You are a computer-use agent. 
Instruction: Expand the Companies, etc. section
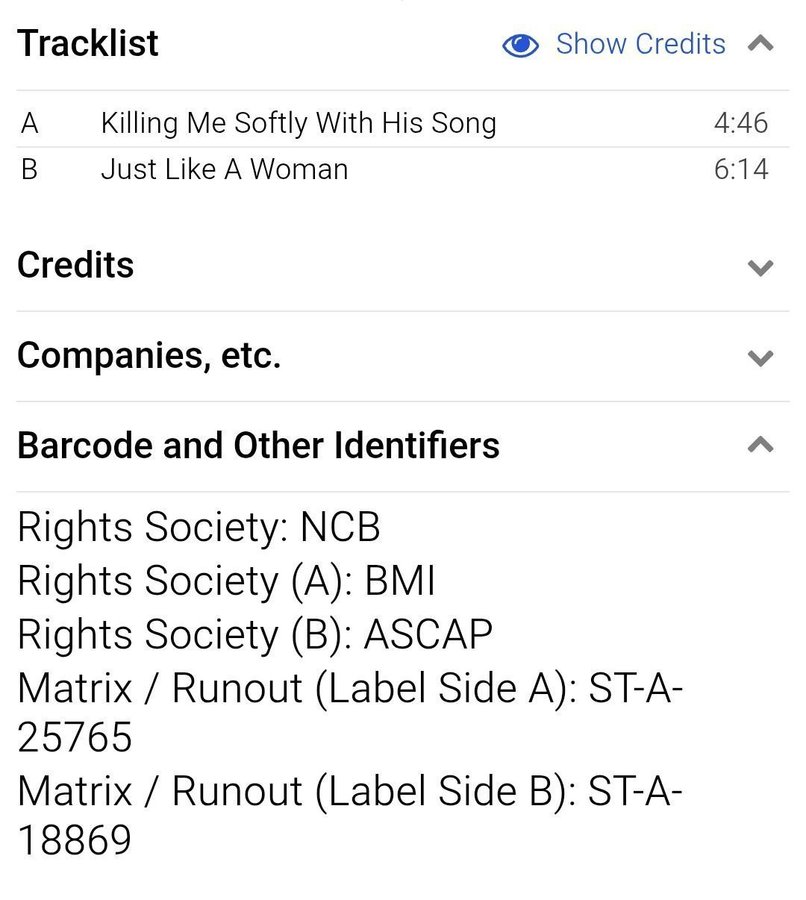coord(761,357)
